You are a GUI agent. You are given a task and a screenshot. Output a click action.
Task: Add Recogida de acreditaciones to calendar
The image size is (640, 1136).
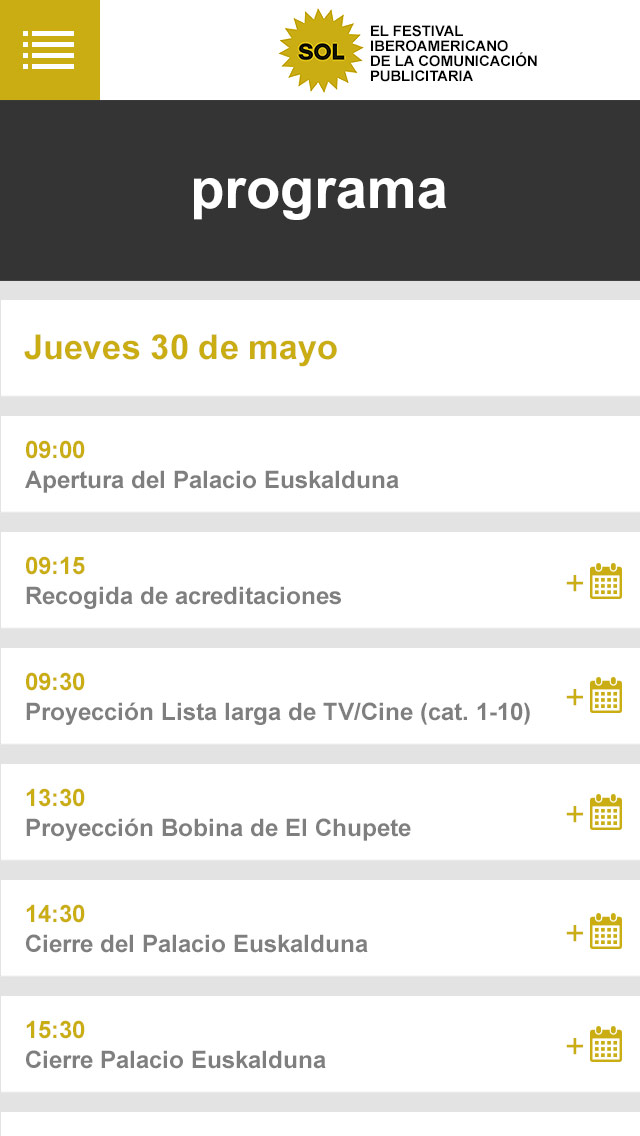(595, 582)
